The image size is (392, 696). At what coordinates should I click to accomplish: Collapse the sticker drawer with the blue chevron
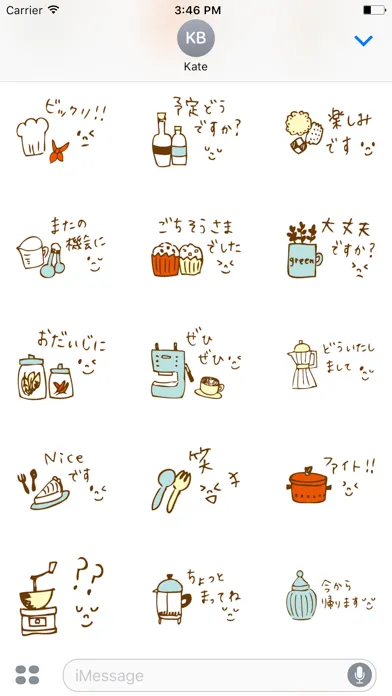pyautogui.click(x=364, y=41)
